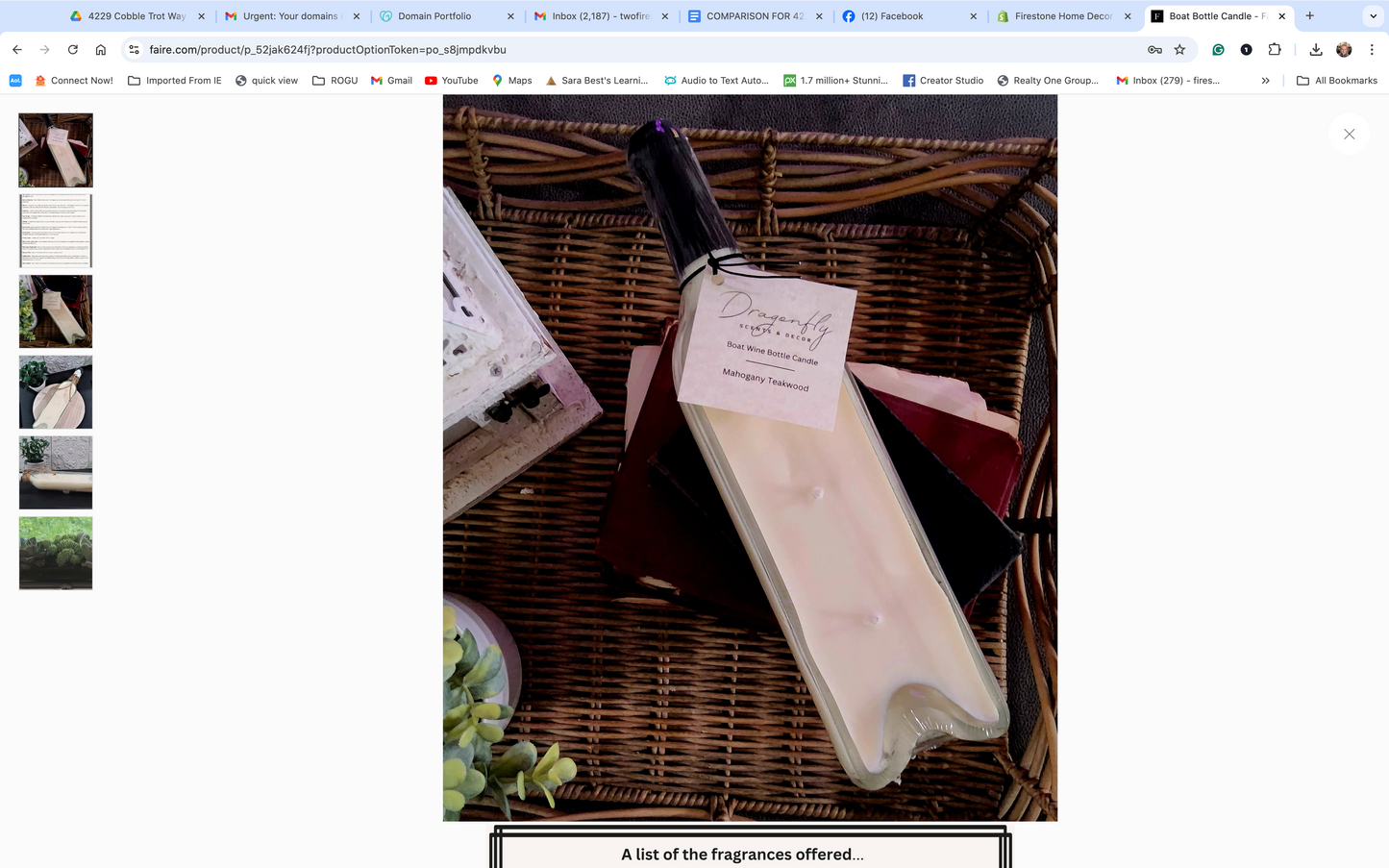The width and height of the screenshot is (1389, 868).
Task: Reload the current page
Action: [73, 50]
